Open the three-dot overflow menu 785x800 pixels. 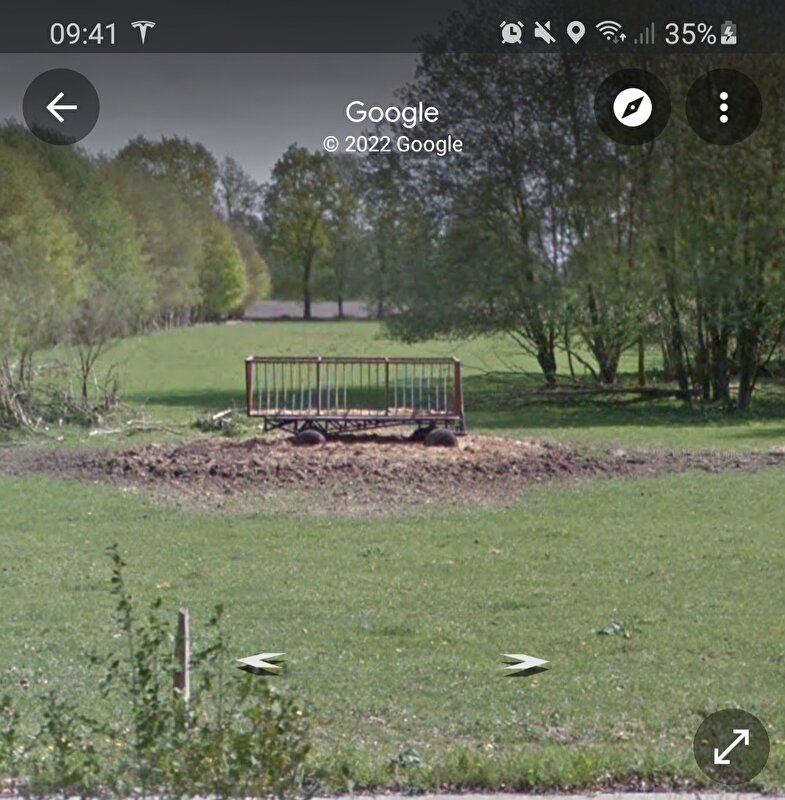click(x=723, y=107)
